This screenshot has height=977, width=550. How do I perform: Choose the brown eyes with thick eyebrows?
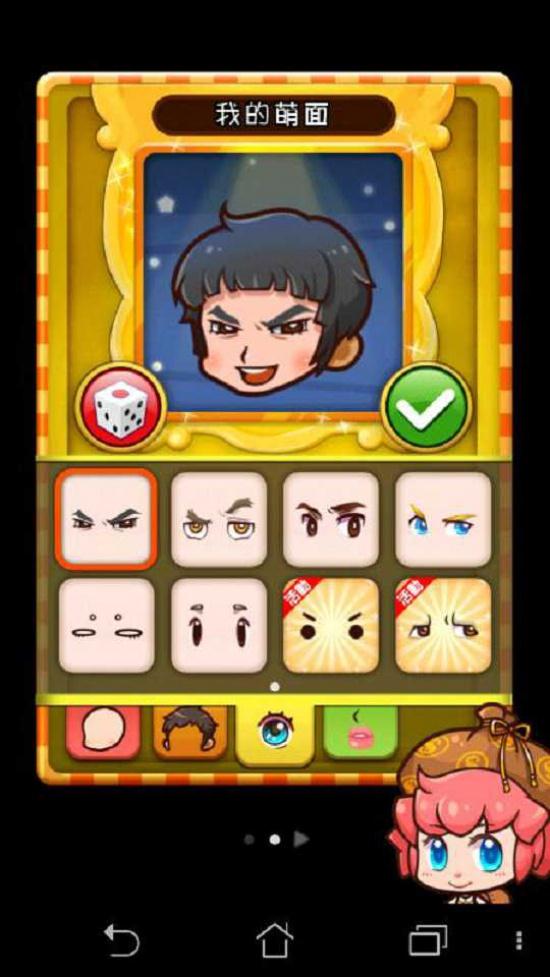tap(331, 519)
